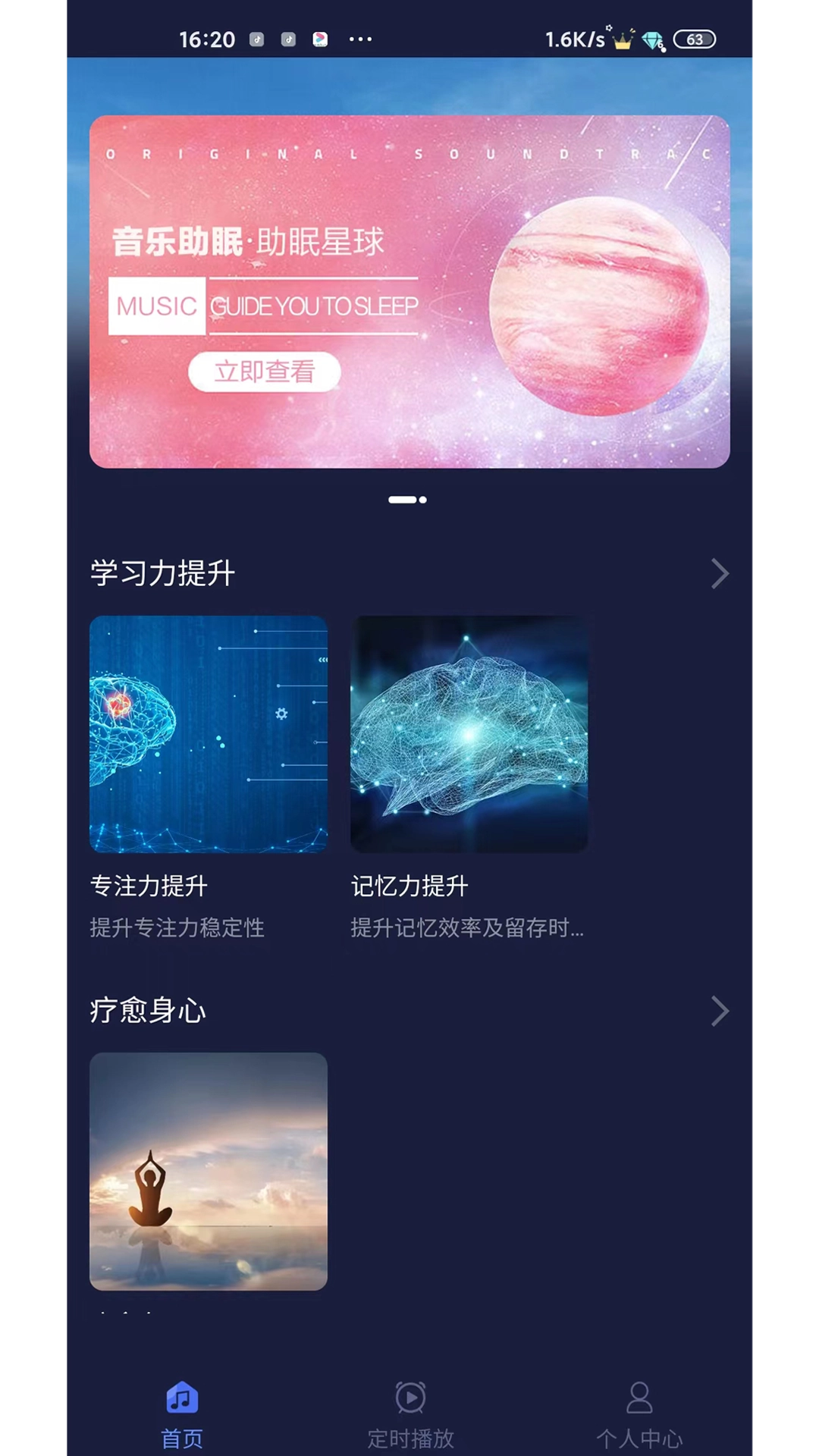Click the carousel page indicator bar
This screenshot has height=1456, width=819.
point(402,500)
